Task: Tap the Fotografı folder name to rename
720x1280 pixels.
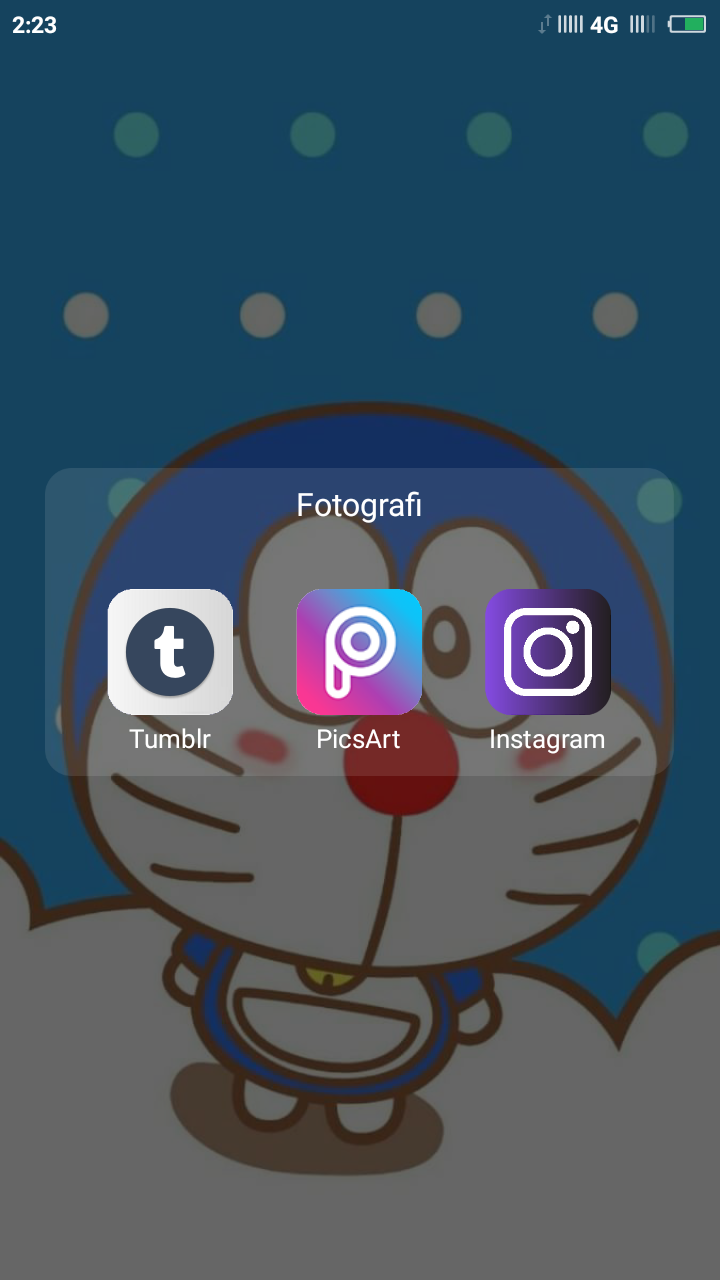Action: (x=359, y=505)
